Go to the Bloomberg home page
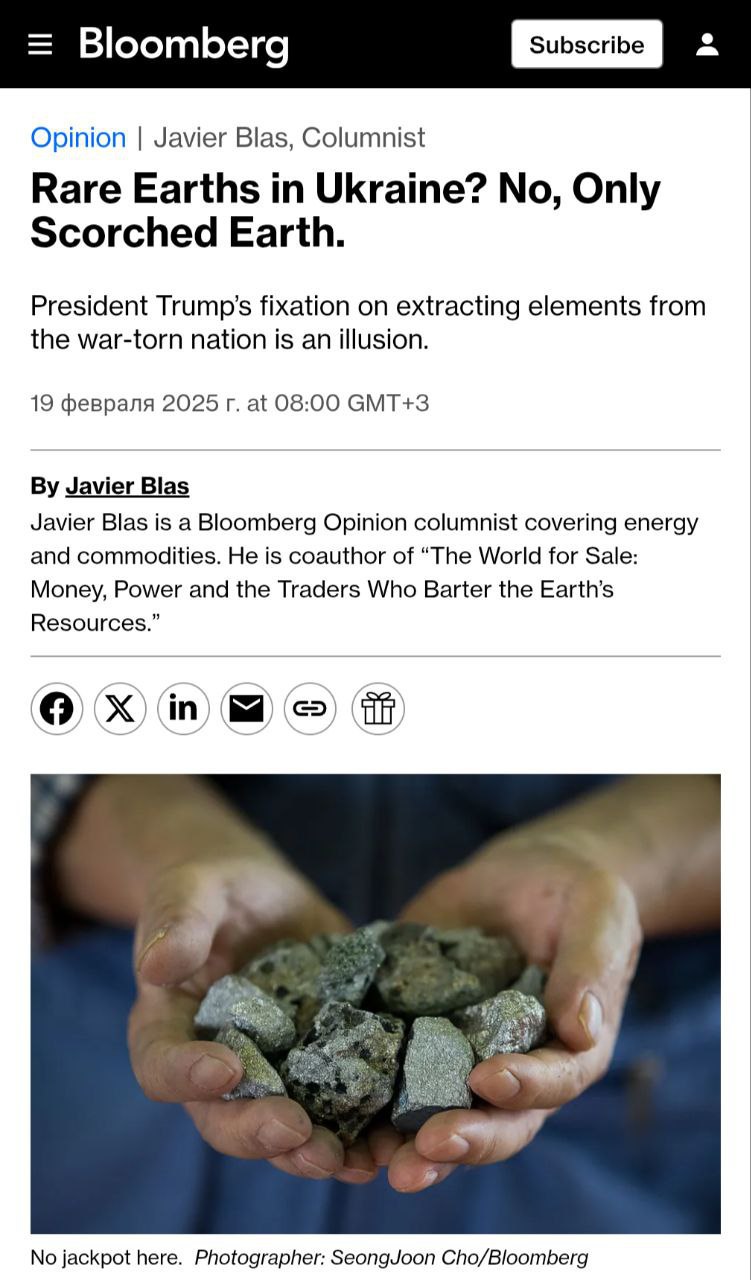Viewport: 751px width, 1280px height. click(x=184, y=45)
